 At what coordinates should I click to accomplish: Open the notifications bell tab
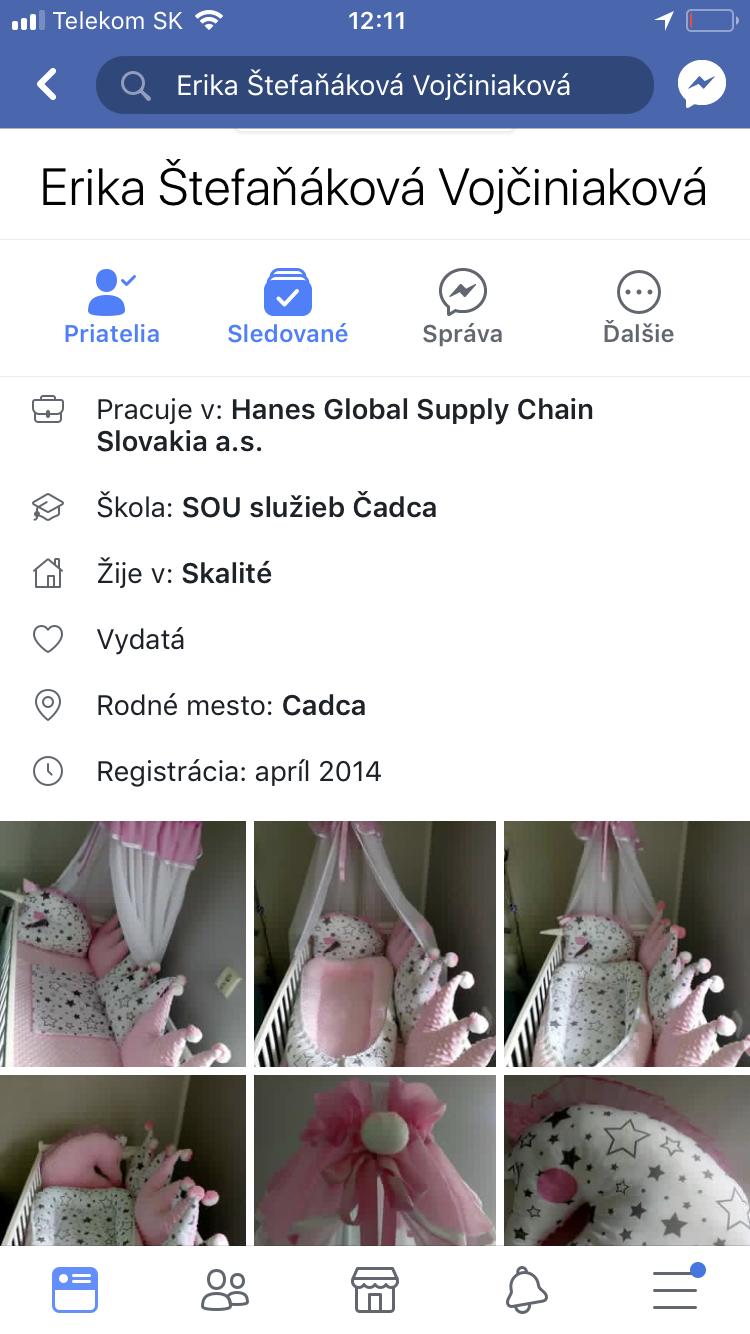[x=526, y=1289]
